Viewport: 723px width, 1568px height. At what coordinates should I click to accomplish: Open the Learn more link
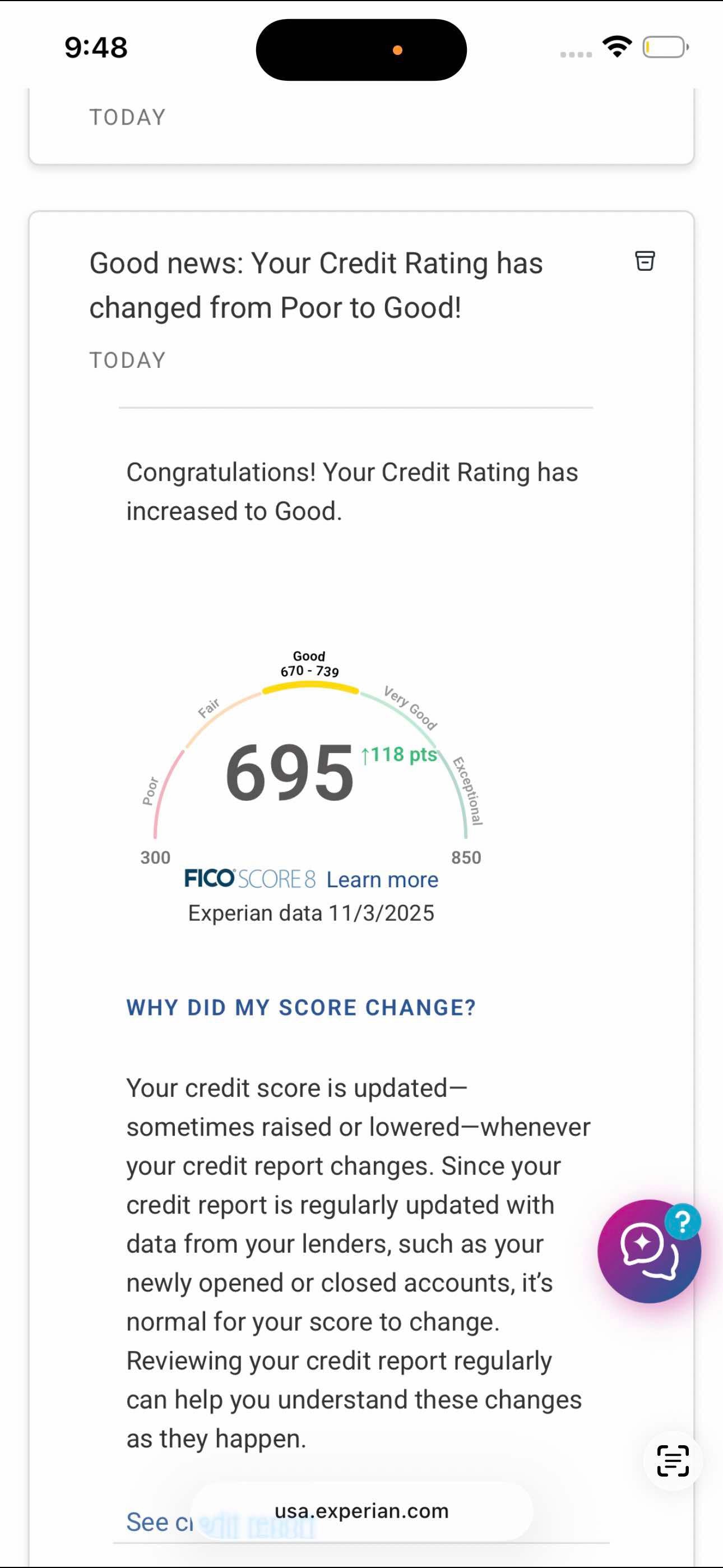tap(382, 879)
